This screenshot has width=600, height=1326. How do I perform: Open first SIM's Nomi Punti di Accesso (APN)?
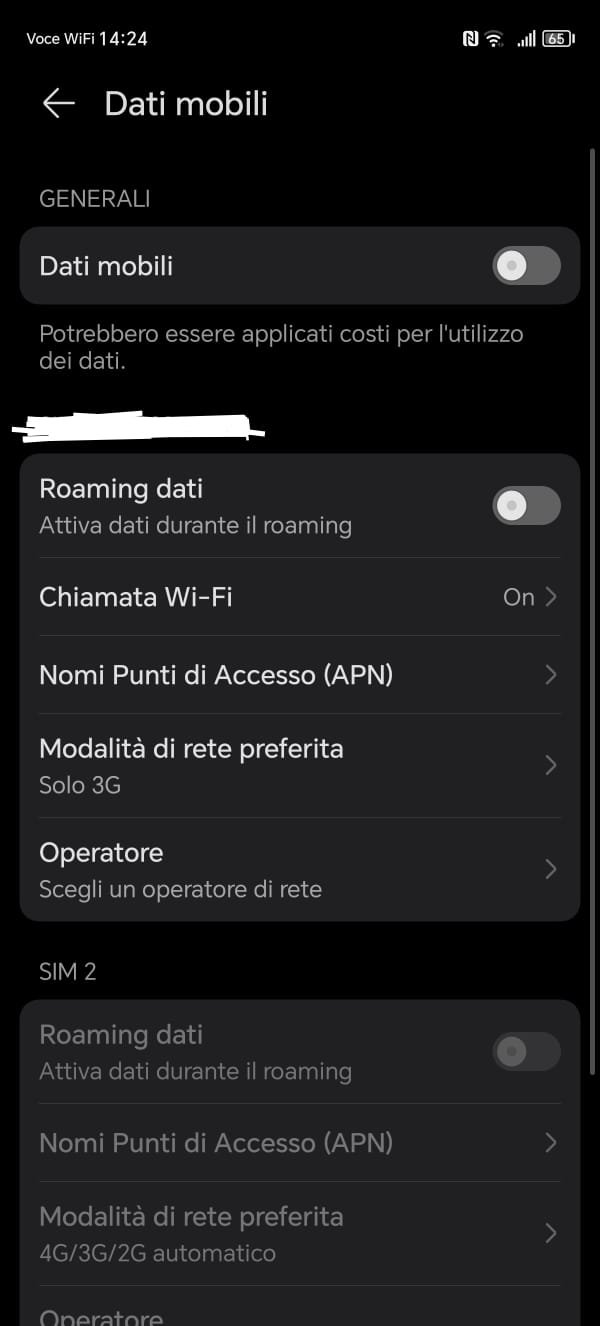tap(298, 675)
